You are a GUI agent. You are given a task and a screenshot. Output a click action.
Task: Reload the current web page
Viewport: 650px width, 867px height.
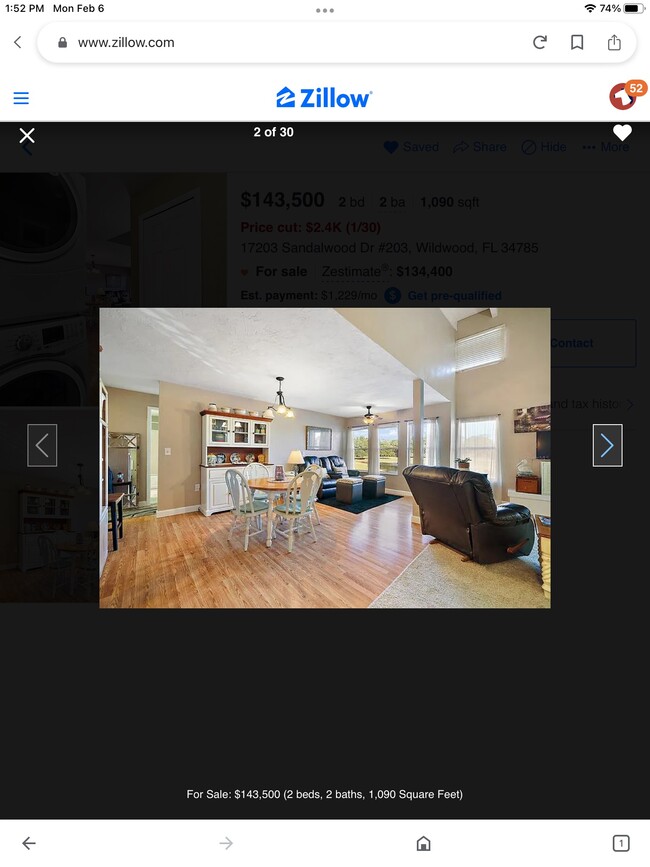pyautogui.click(x=540, y=42)
